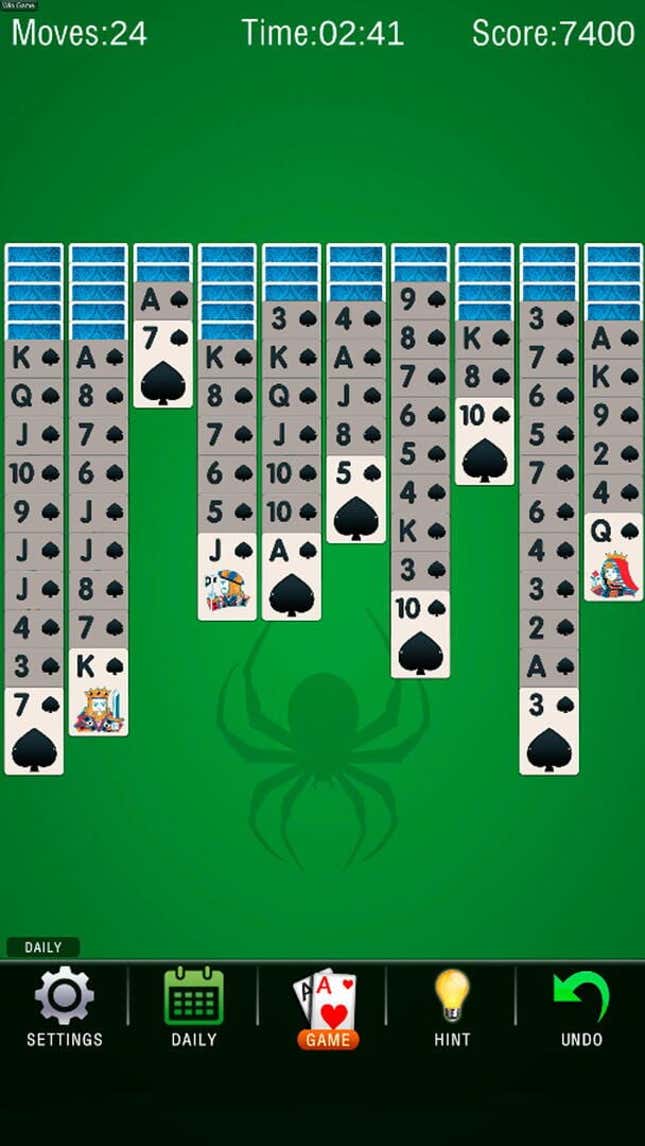Image resolution: width=645 pixels, height=1146 pixels.
Task: Select the King of spades face card
Action: (x=98, y=695)
